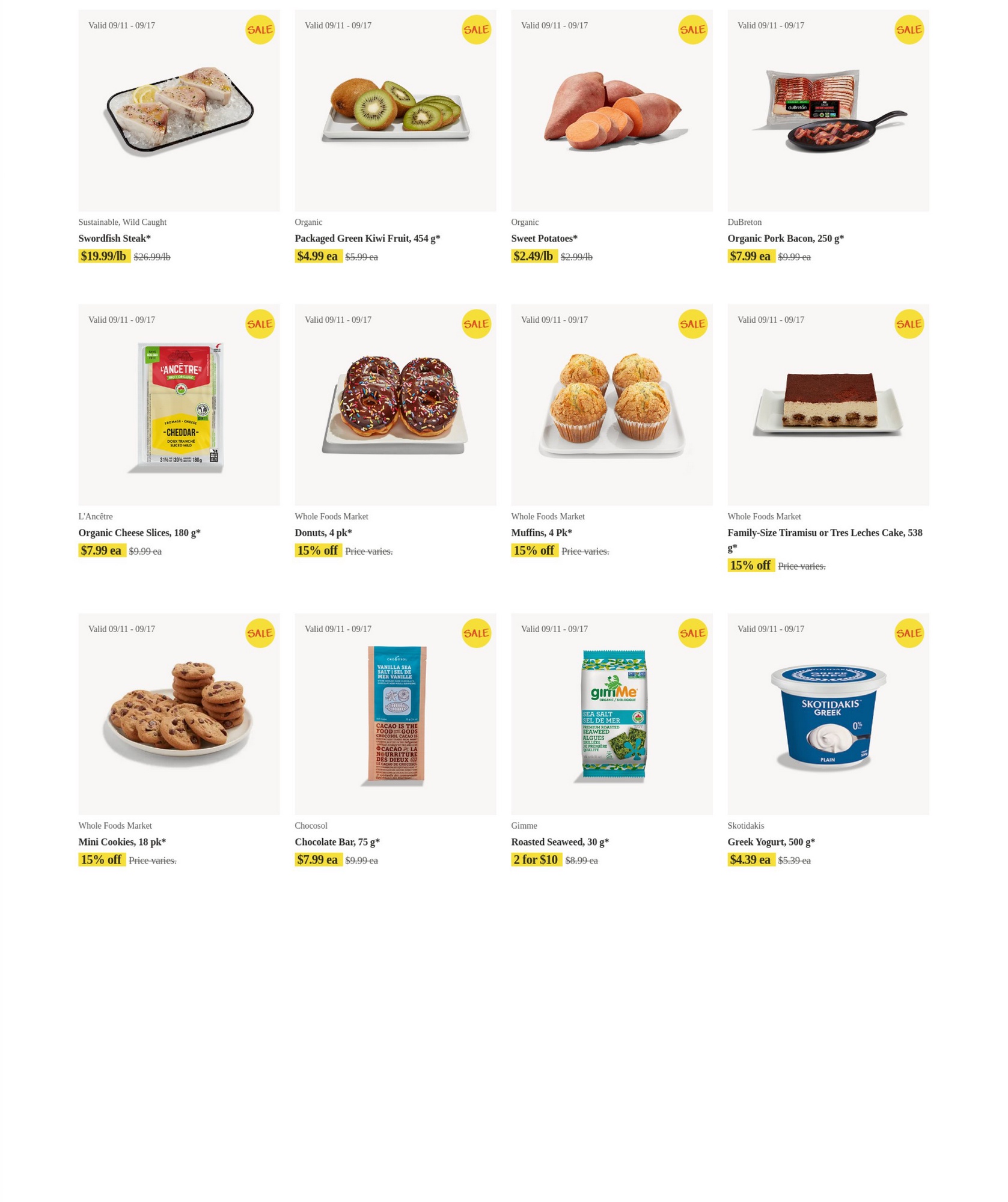
Task: Open the Skotidakis Greek Yogurt deal
Action: click(828, 713)
